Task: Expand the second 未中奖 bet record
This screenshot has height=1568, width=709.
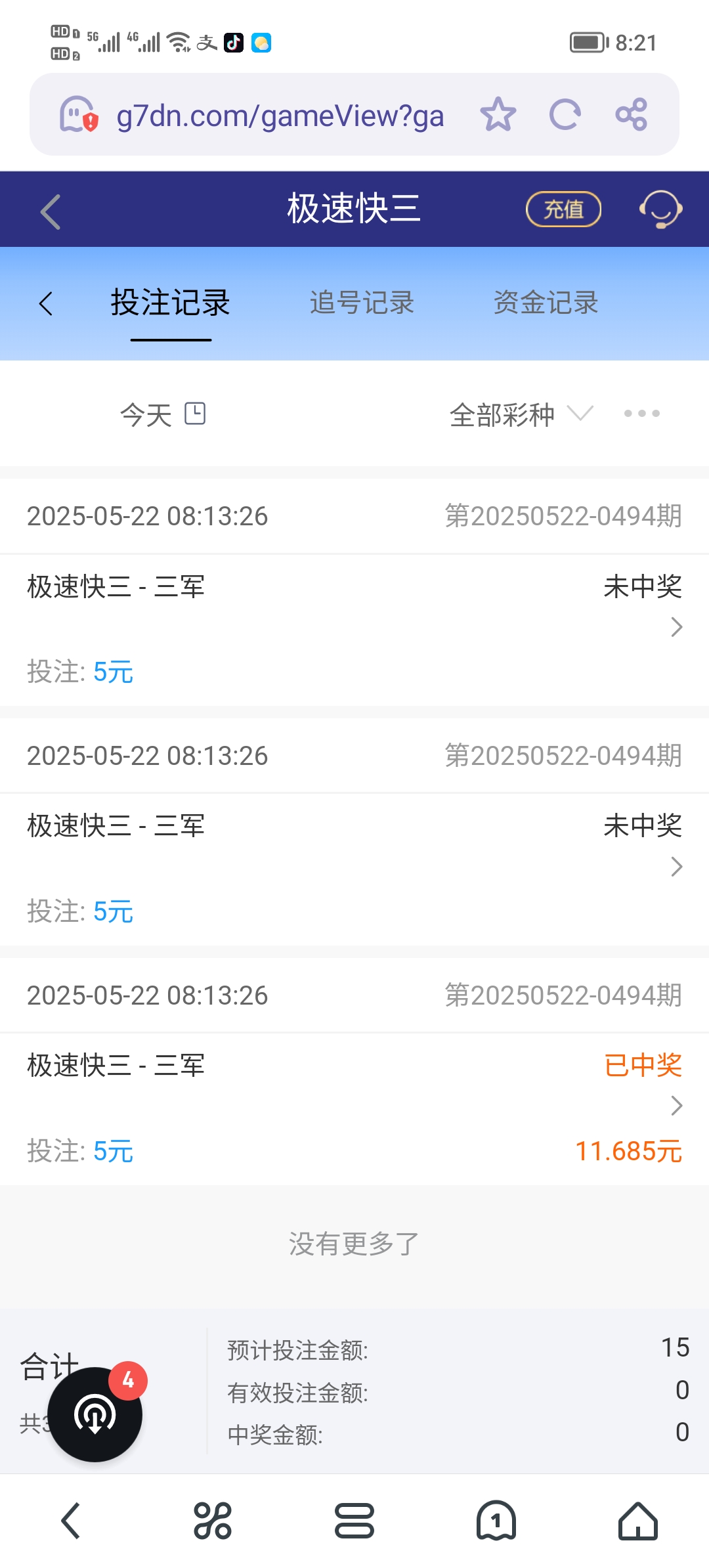Action: point(676,867)
